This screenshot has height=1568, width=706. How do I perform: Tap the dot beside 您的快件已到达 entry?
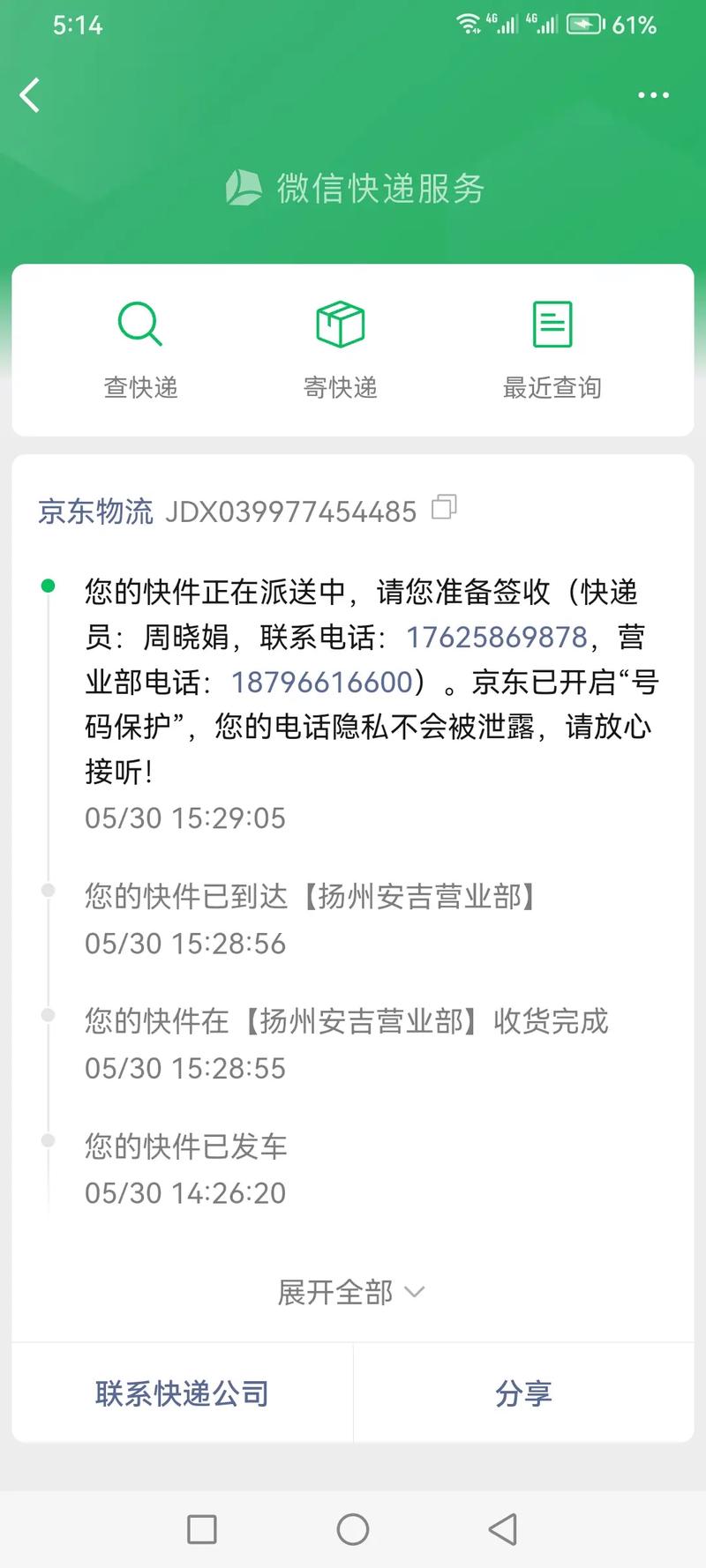point(49,890)
